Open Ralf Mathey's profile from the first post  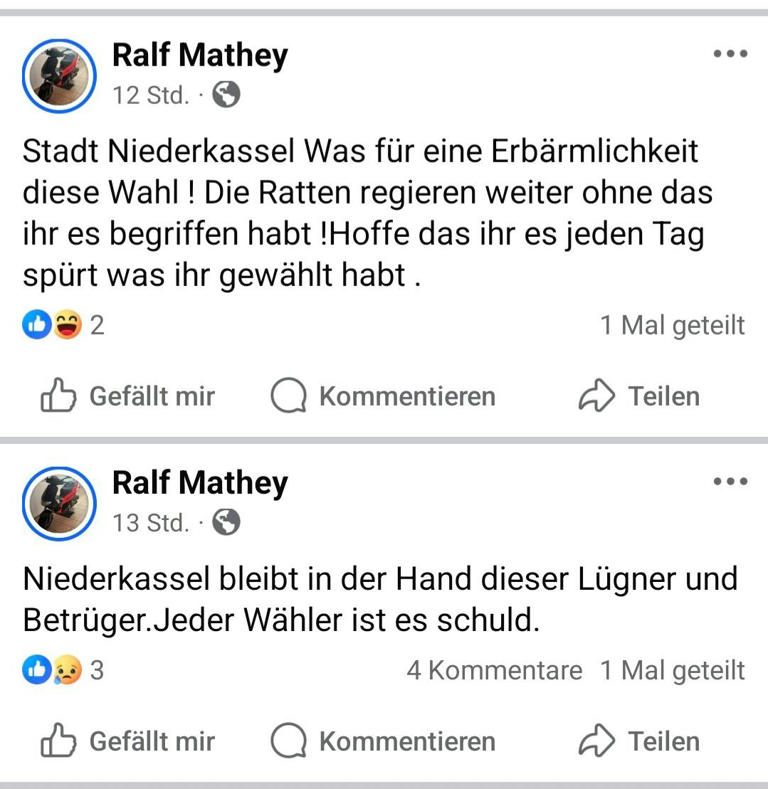point(199,56)
